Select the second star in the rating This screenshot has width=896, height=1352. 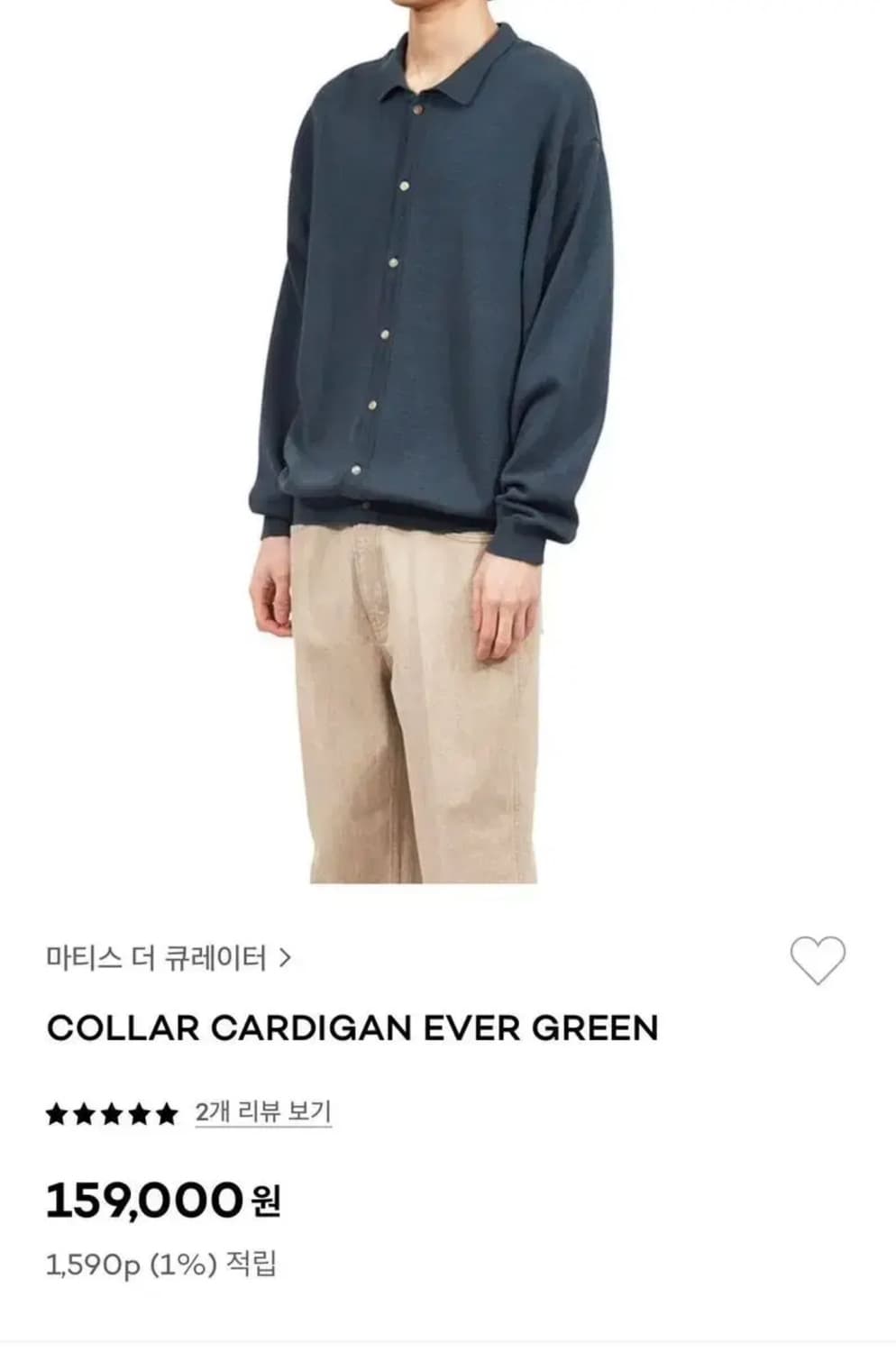pyautogui.click(x=85, y=1112)
